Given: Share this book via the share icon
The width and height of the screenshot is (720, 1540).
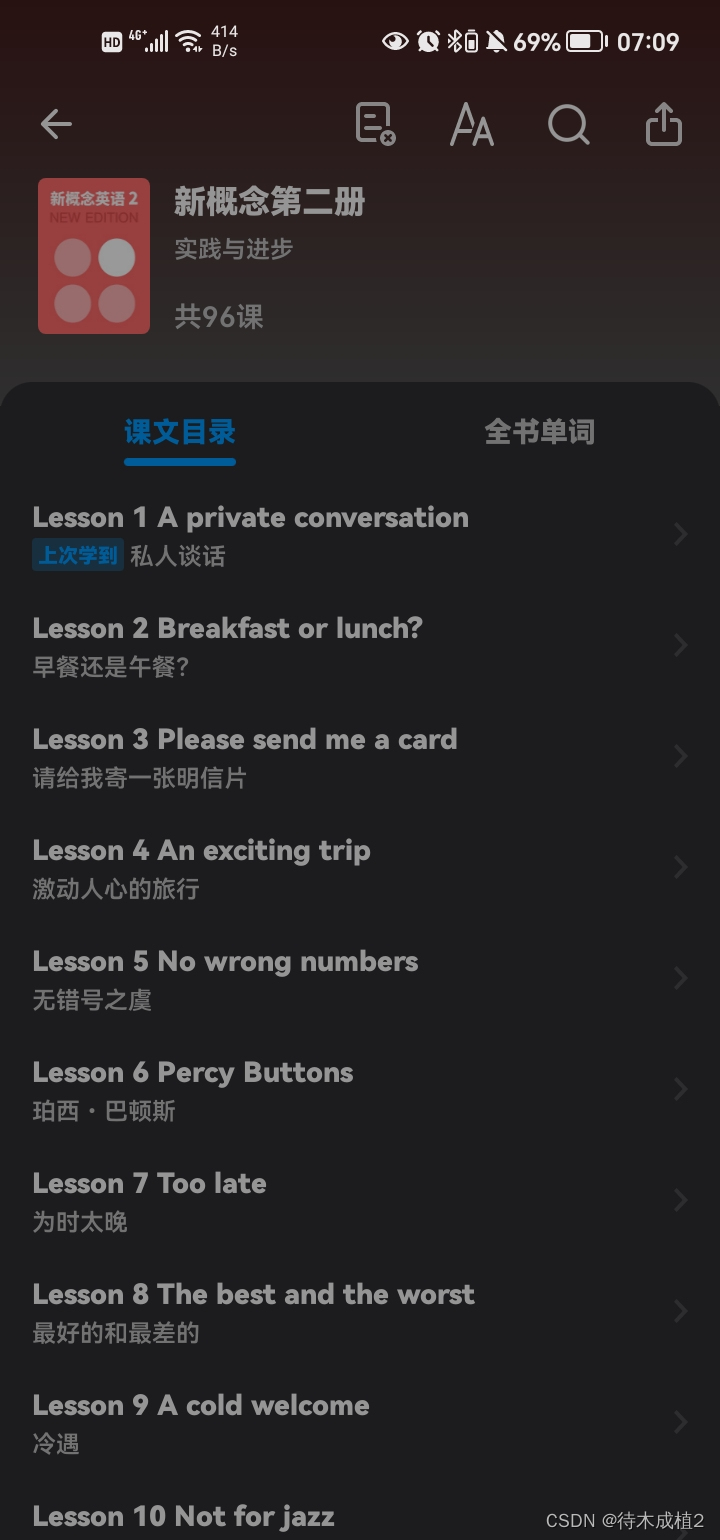Looking at the screenshot, I should 664,125.
